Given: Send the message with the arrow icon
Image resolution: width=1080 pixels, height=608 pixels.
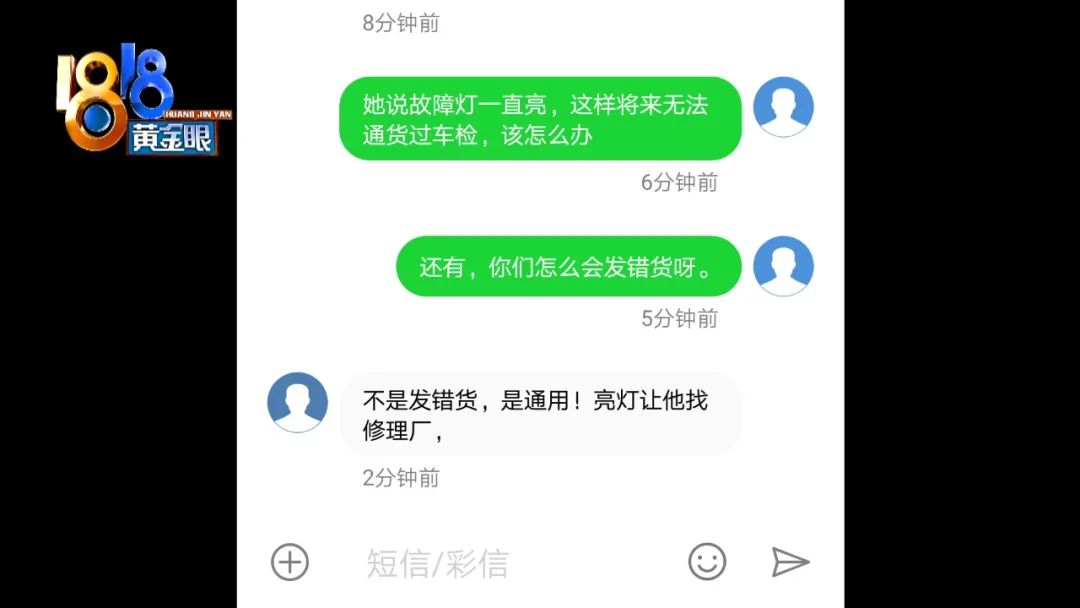Looking at the screenshot, I should pos(790,562).
